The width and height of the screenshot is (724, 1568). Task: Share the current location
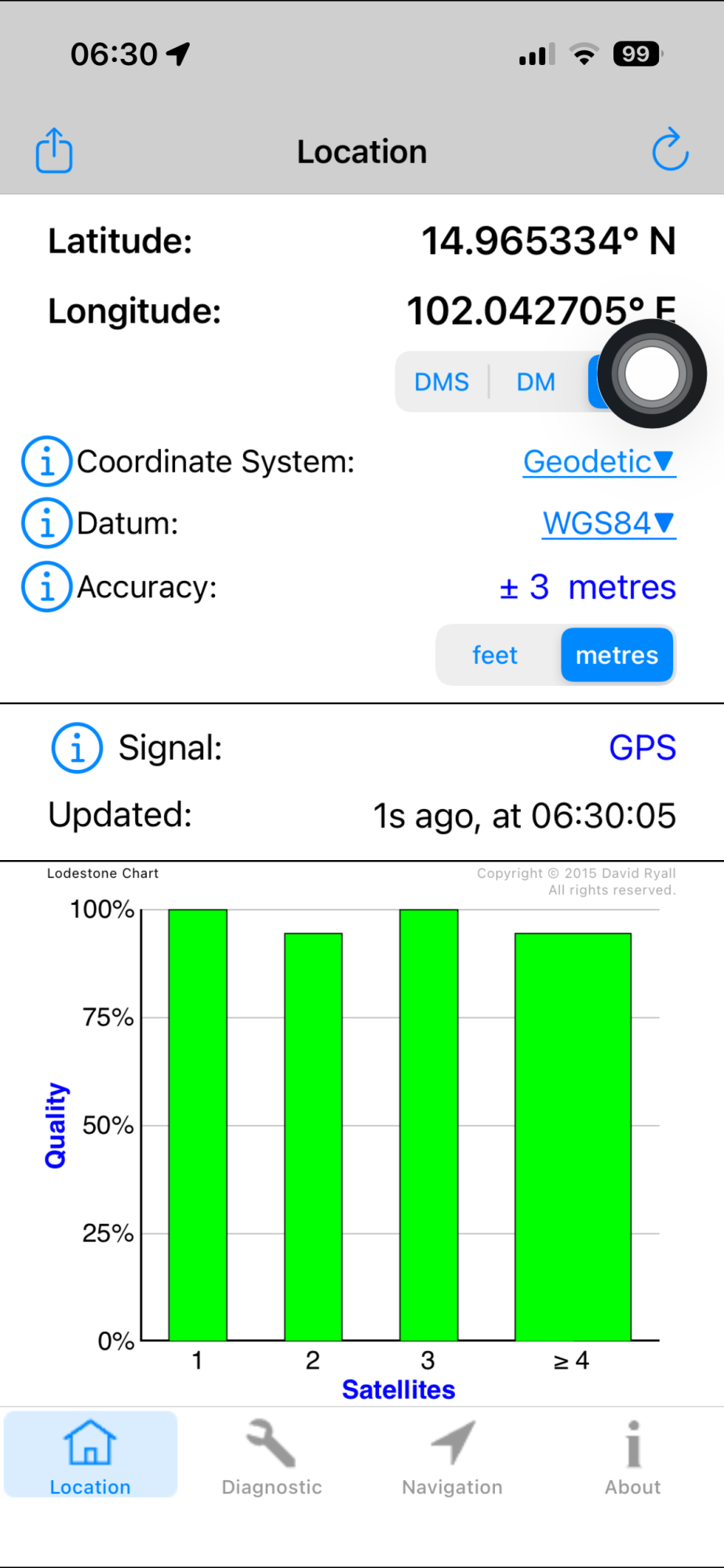point(54,150)
